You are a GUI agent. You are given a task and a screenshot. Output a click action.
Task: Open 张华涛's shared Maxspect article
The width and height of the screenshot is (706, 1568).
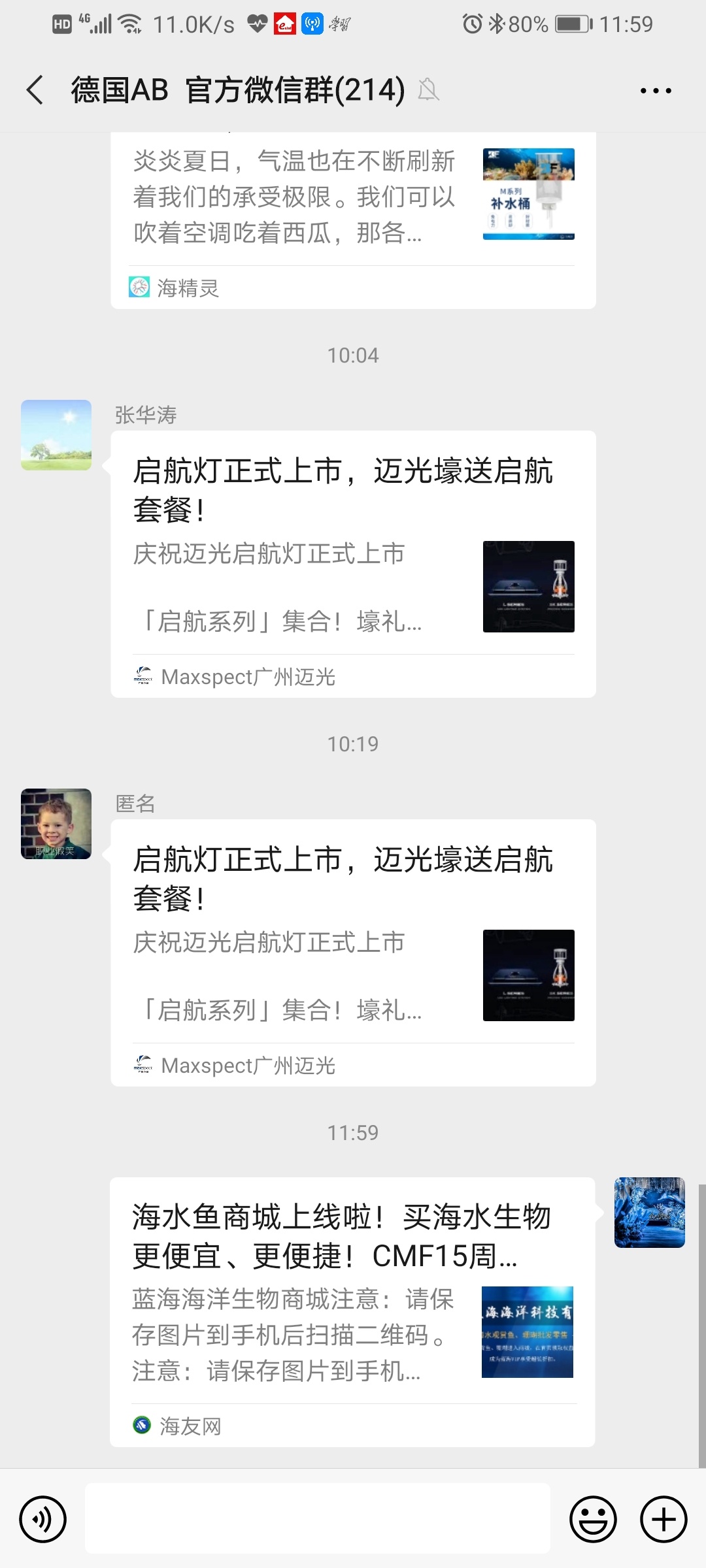pos(353,563)
